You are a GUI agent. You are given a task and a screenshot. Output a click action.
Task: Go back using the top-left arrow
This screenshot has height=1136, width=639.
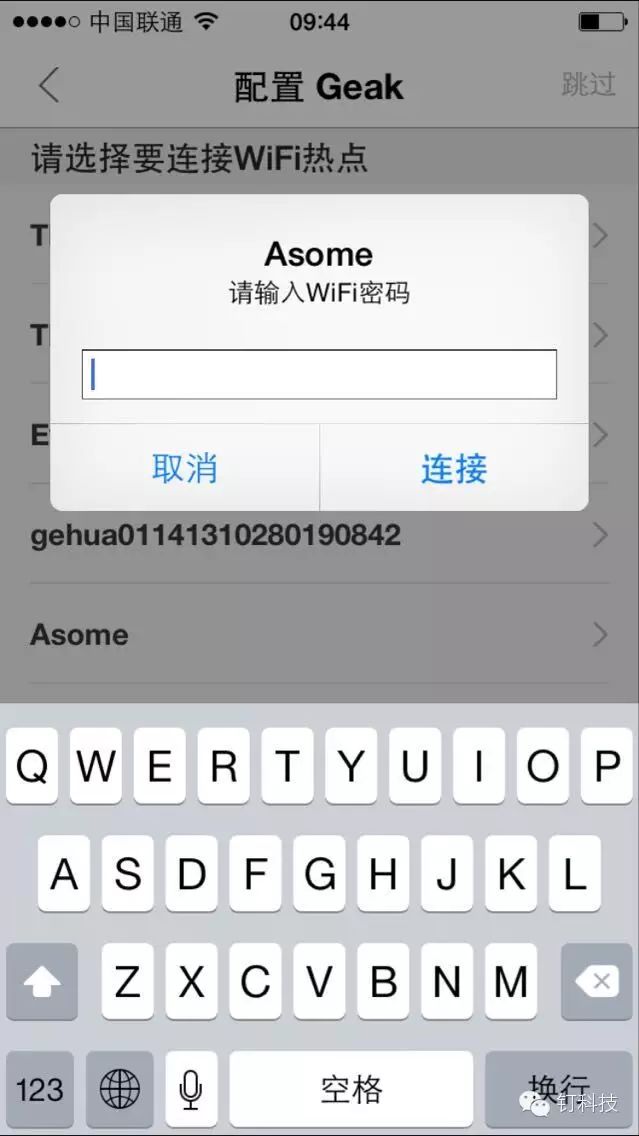pos(49,85)
